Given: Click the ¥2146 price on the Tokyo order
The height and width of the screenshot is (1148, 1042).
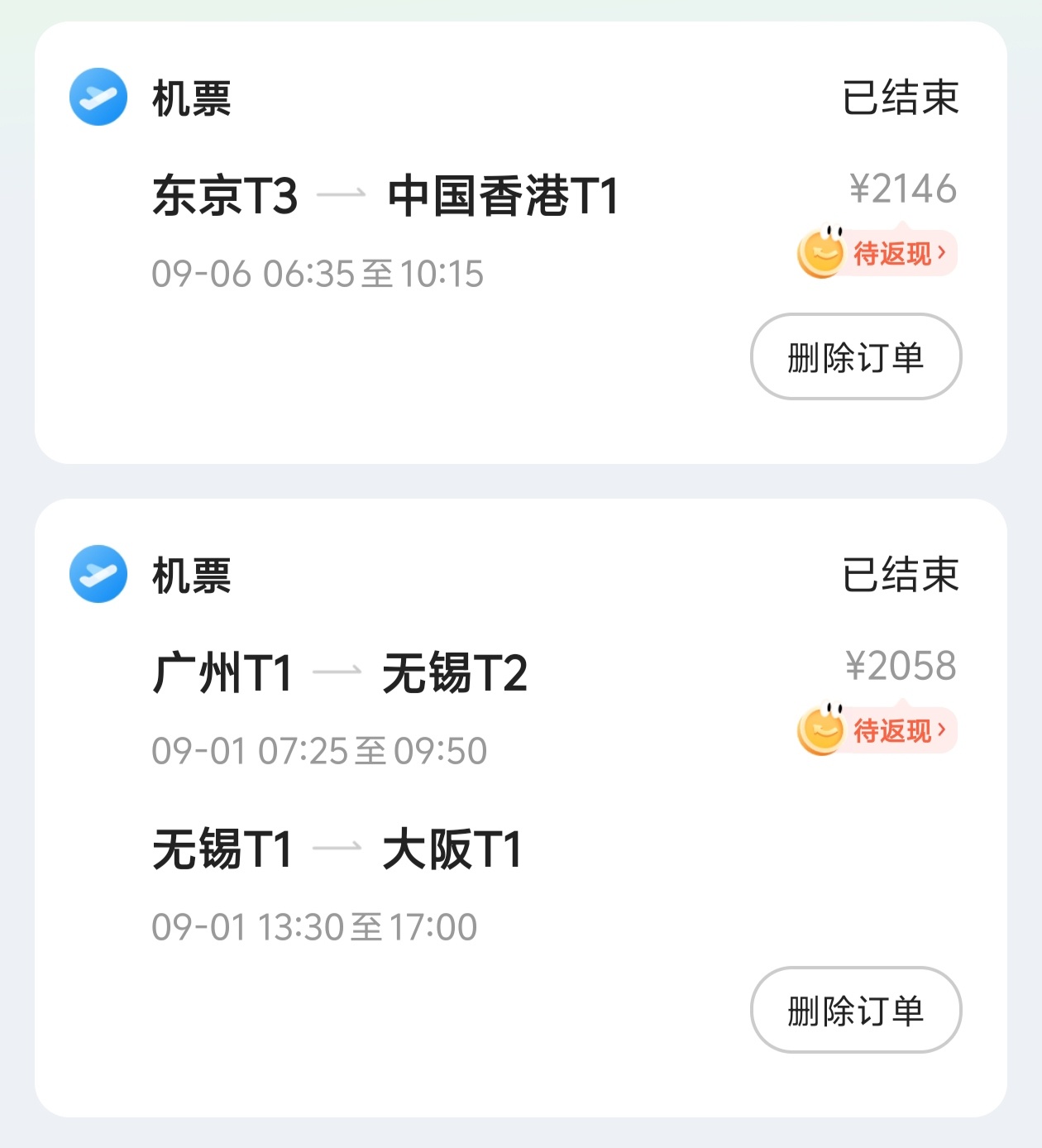Looking at the screenshot, I should [x=900, y=188].
